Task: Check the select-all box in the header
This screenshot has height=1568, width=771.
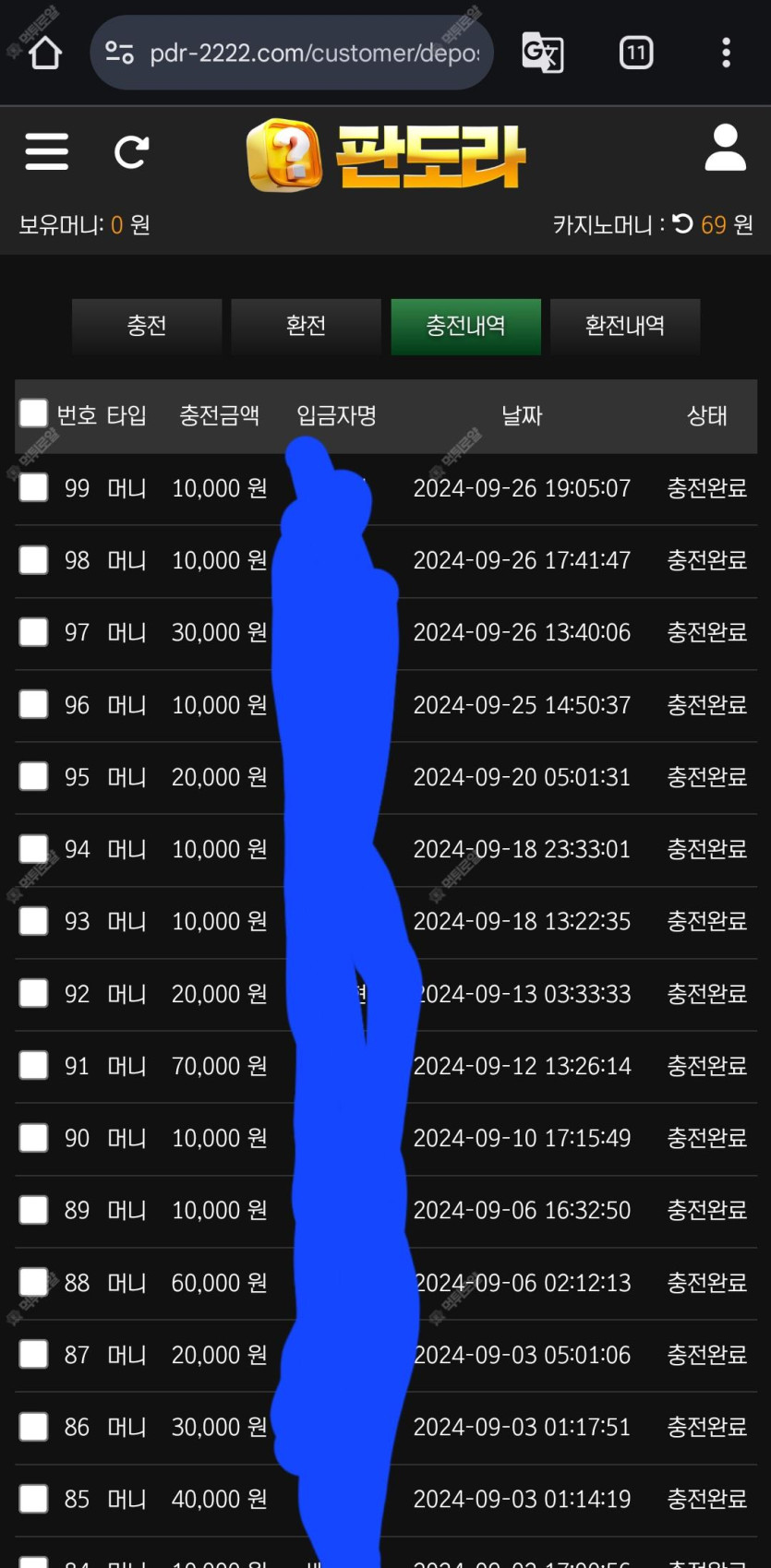Action: coord(34,413)
